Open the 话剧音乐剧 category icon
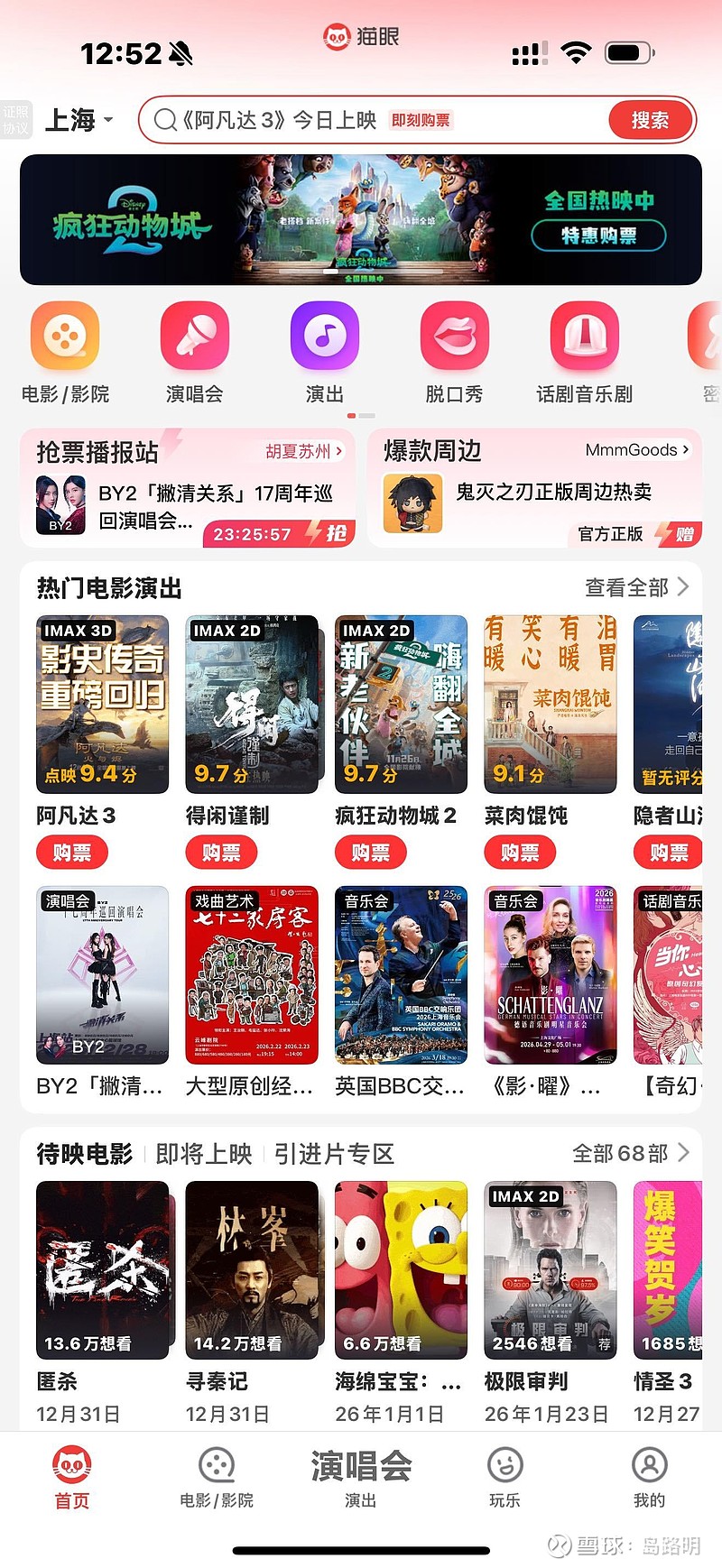Image resolution: width=722 pixels, height=1568 pixels. click(585, 336)
